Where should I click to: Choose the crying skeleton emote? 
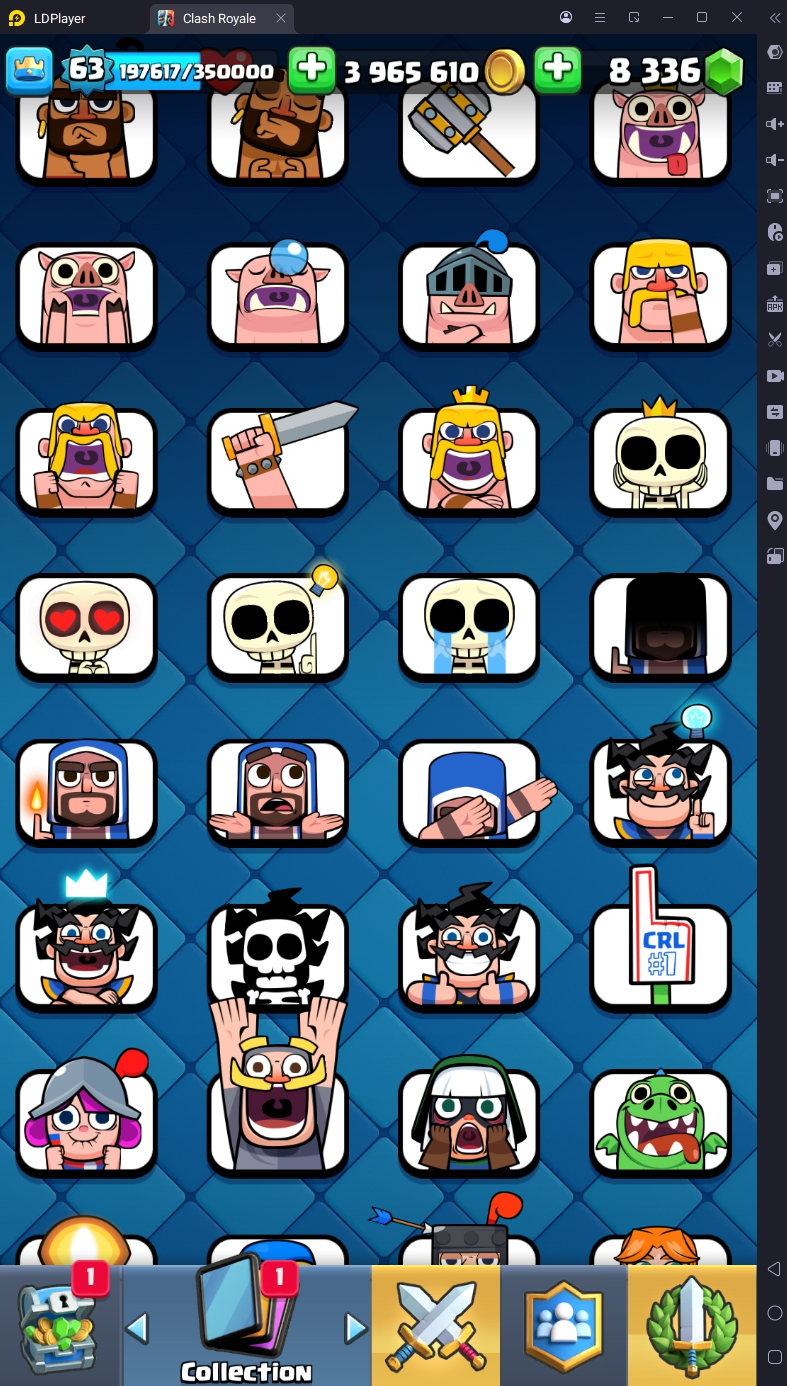coord(468,627)
